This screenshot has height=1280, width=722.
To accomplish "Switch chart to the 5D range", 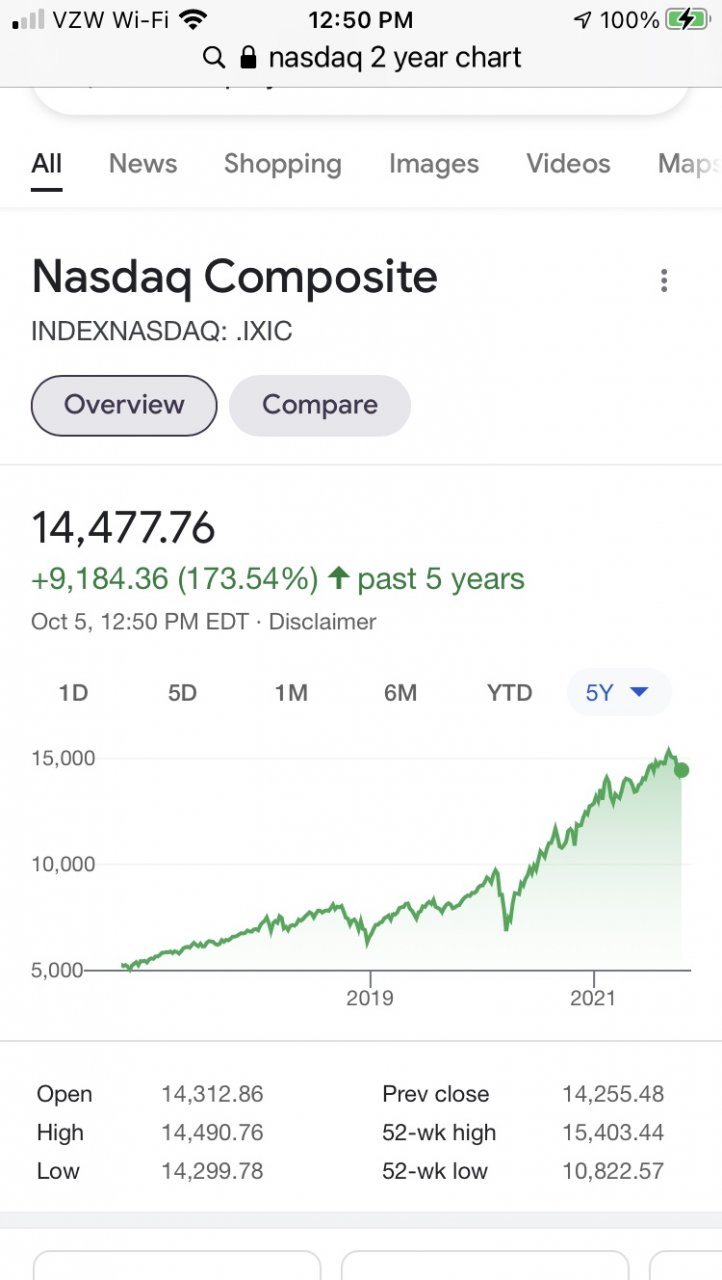I will 182,693.
